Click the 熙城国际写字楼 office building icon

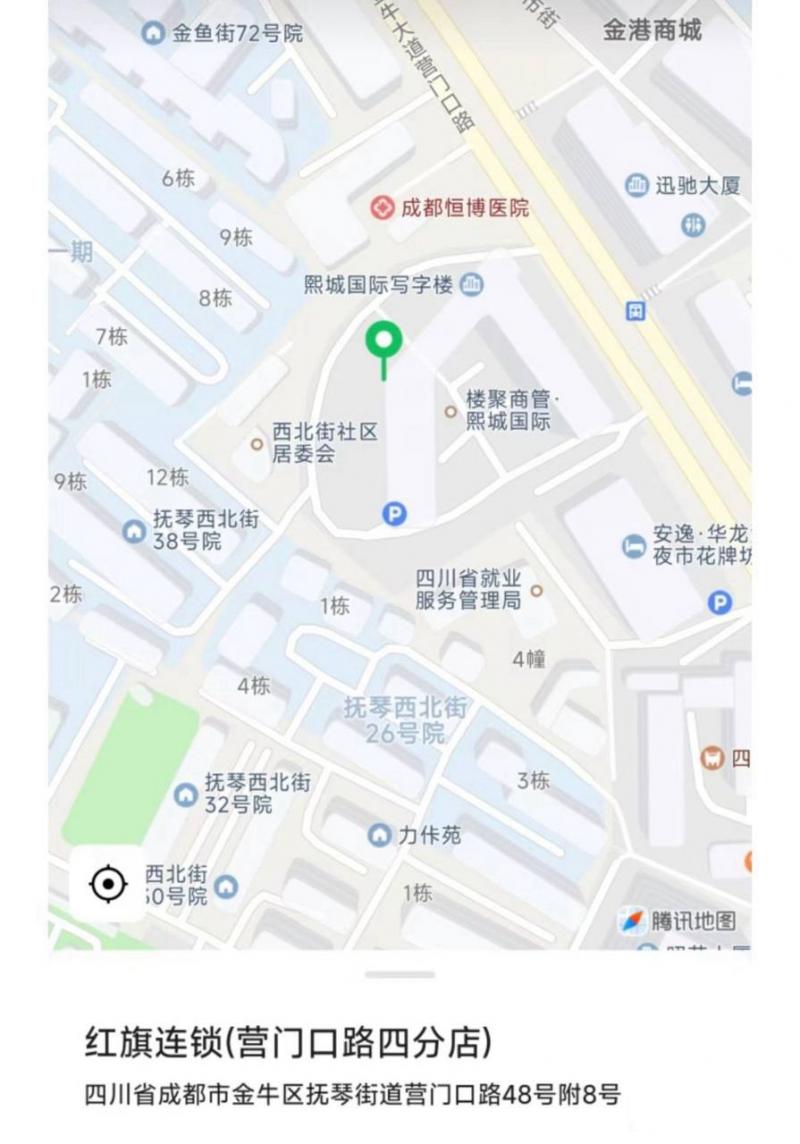470,287
